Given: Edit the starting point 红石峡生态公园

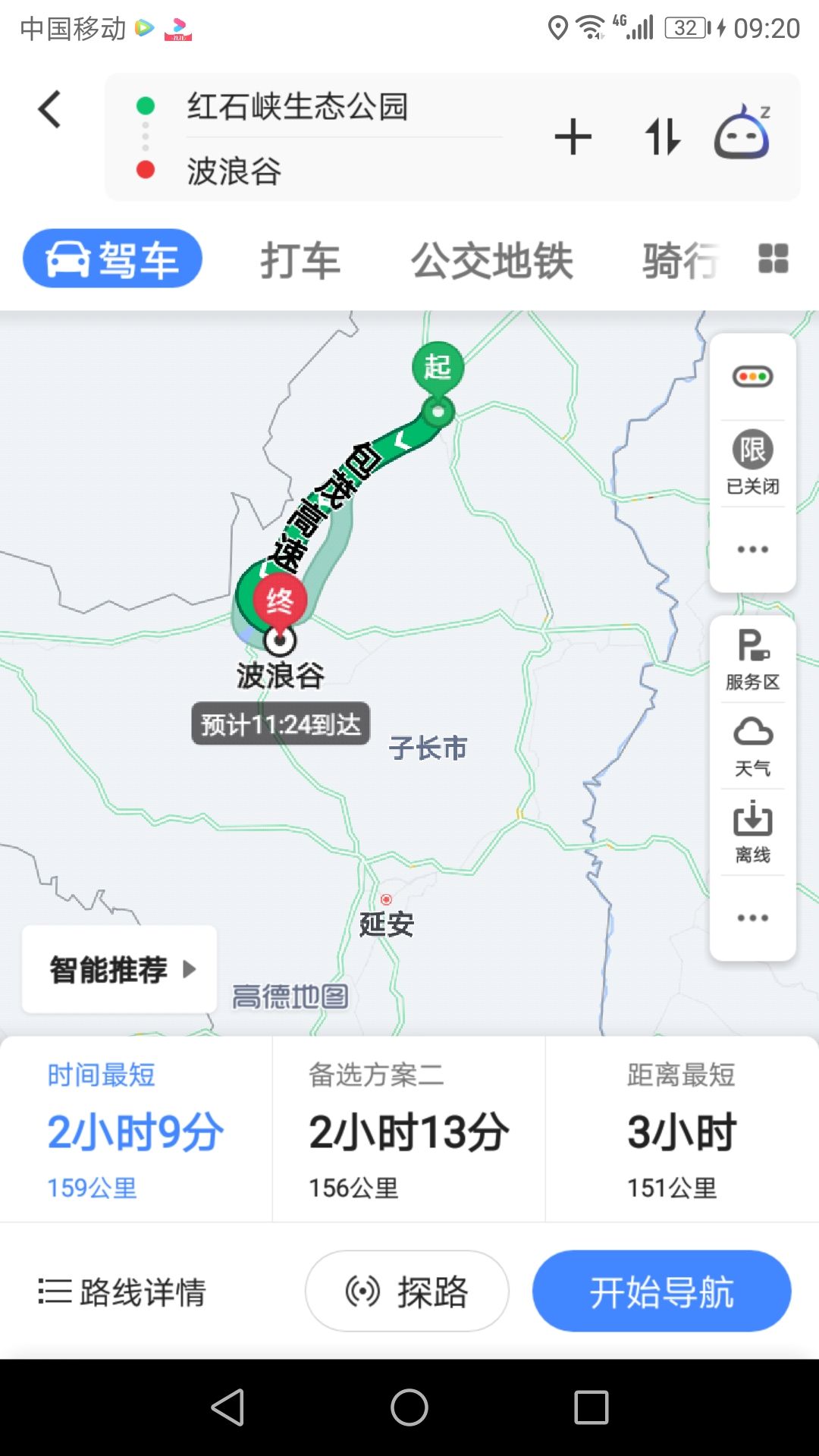Looking at the screenshot, I should (x=297, y=106).
